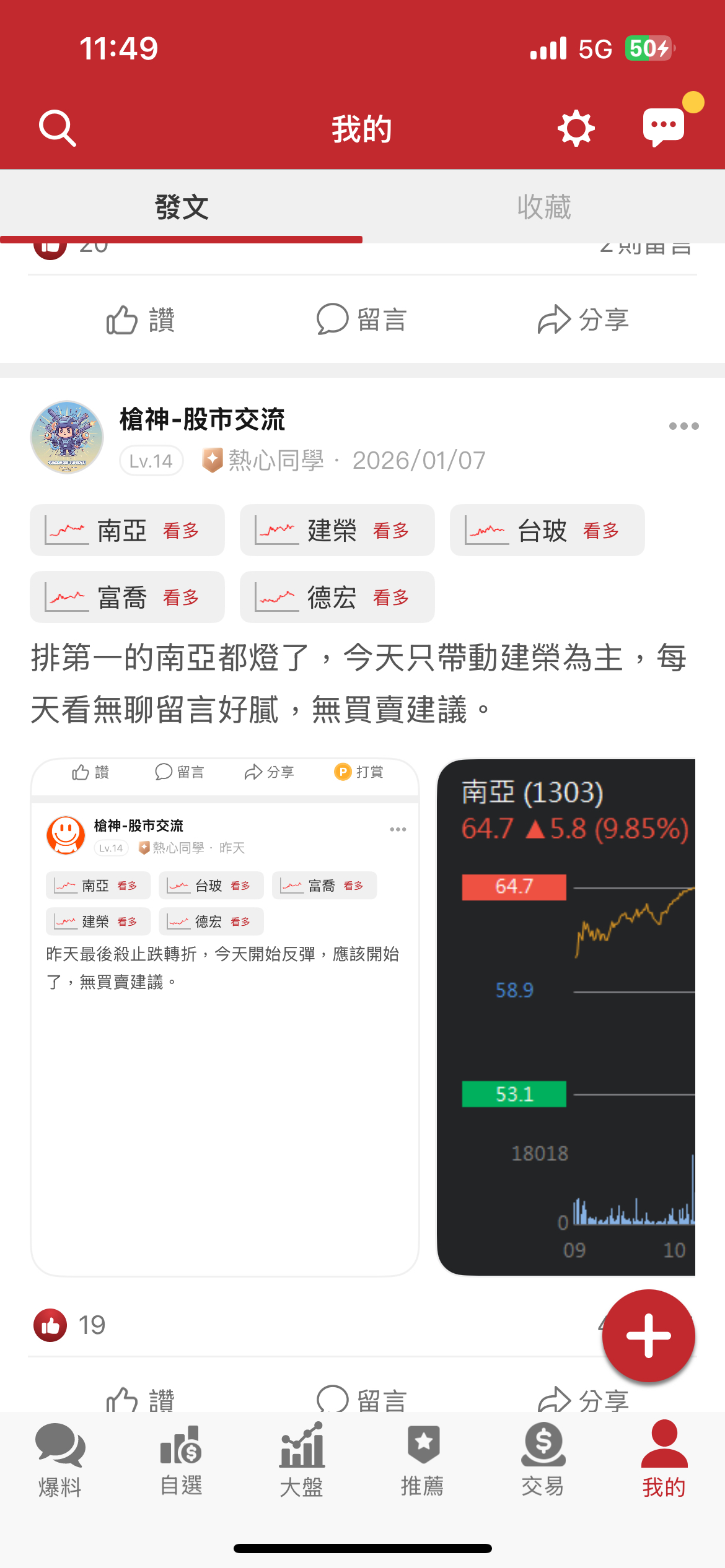Open the 大盤 market tab

point(302,1461)
